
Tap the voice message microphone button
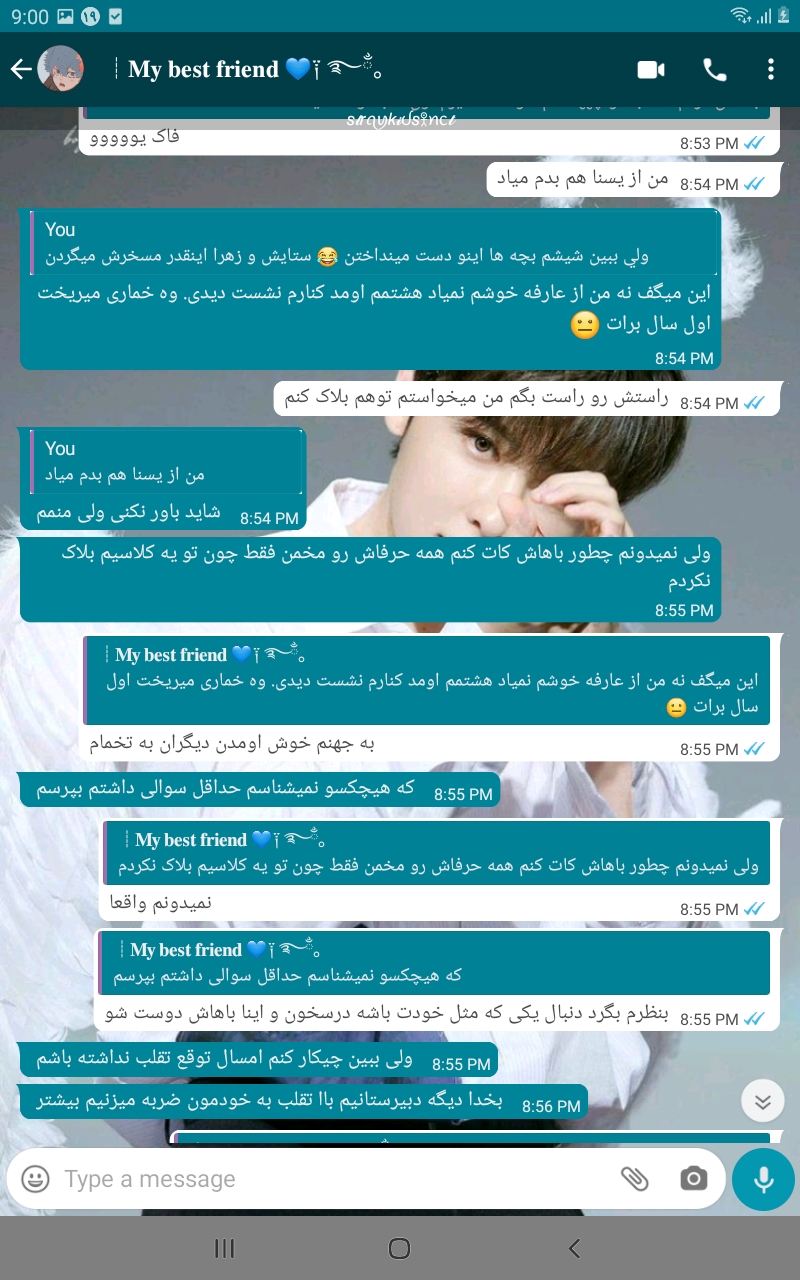point(763,1179)
